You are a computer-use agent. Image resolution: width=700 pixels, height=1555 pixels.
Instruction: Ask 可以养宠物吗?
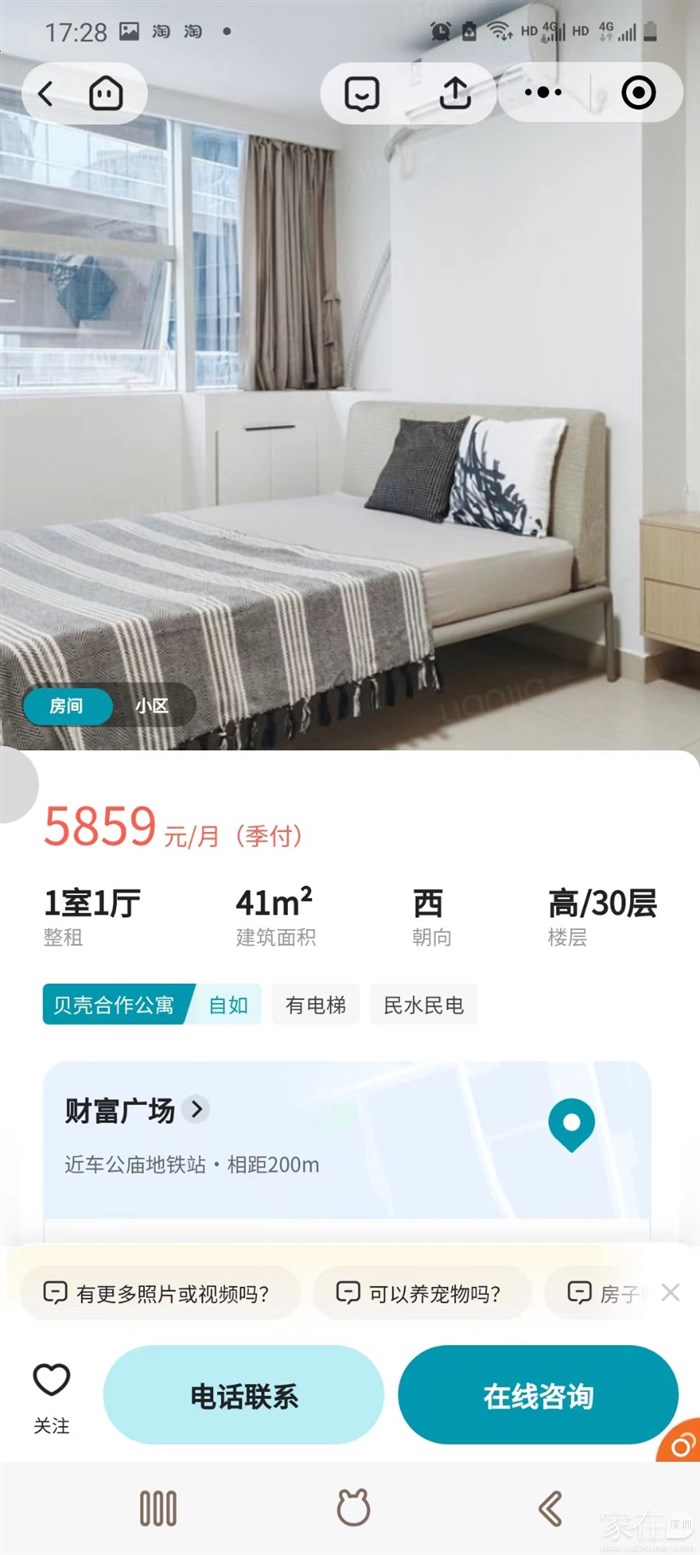point(419,1293)
